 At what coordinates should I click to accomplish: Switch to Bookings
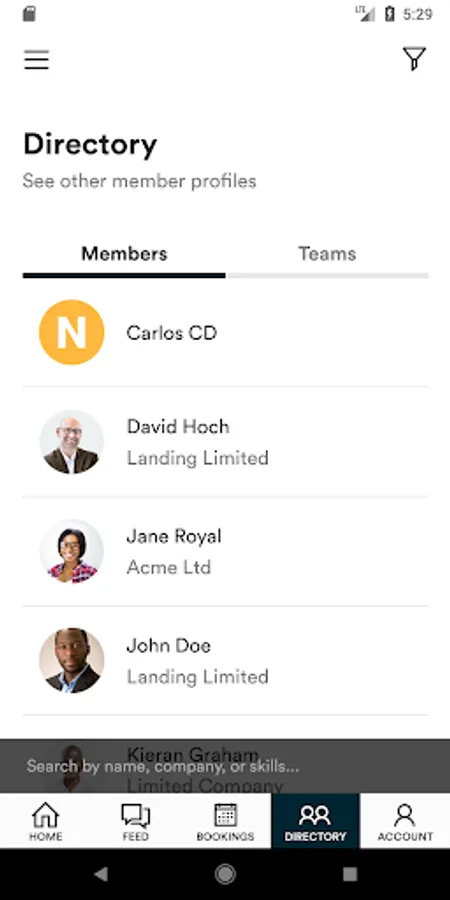pyautogui.click(x=226, y=821)
